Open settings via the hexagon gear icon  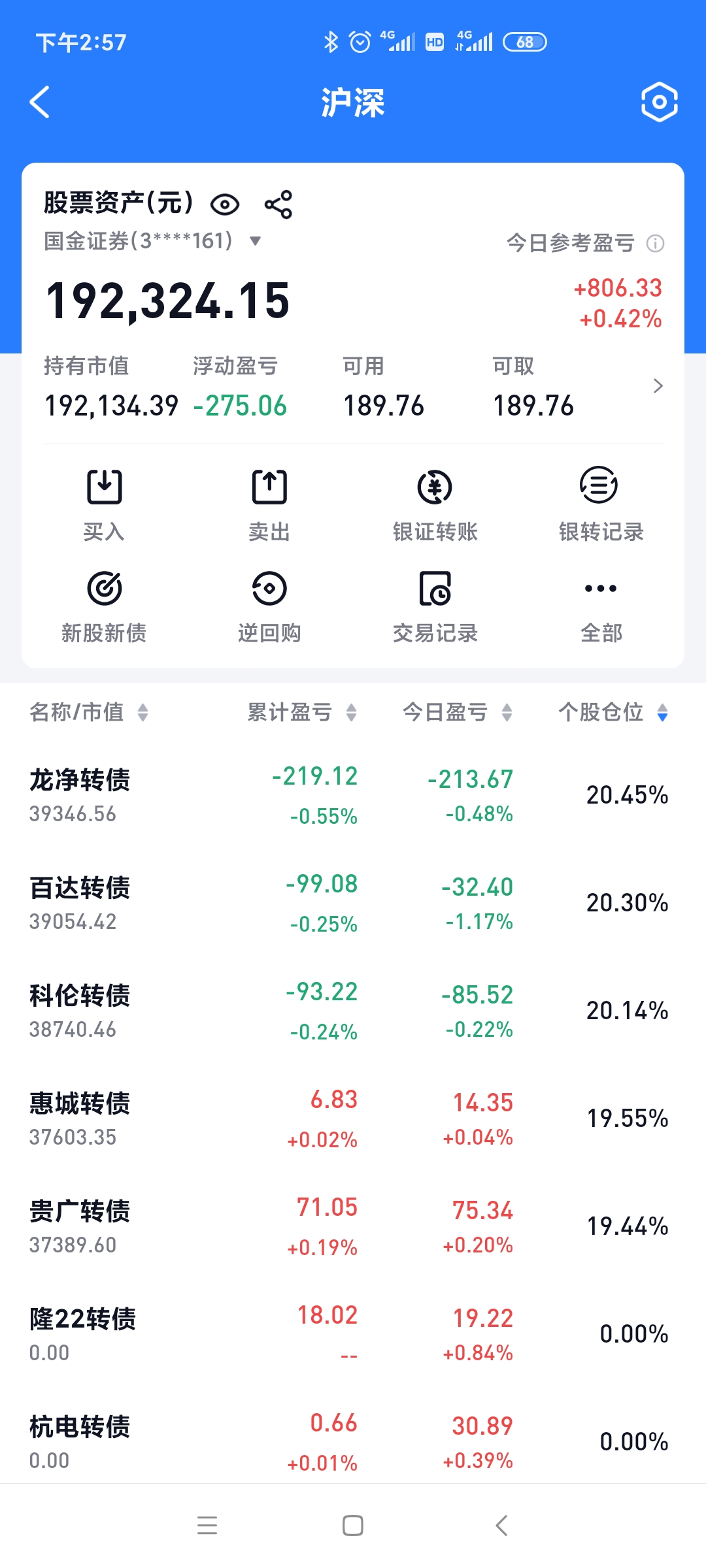659,103
